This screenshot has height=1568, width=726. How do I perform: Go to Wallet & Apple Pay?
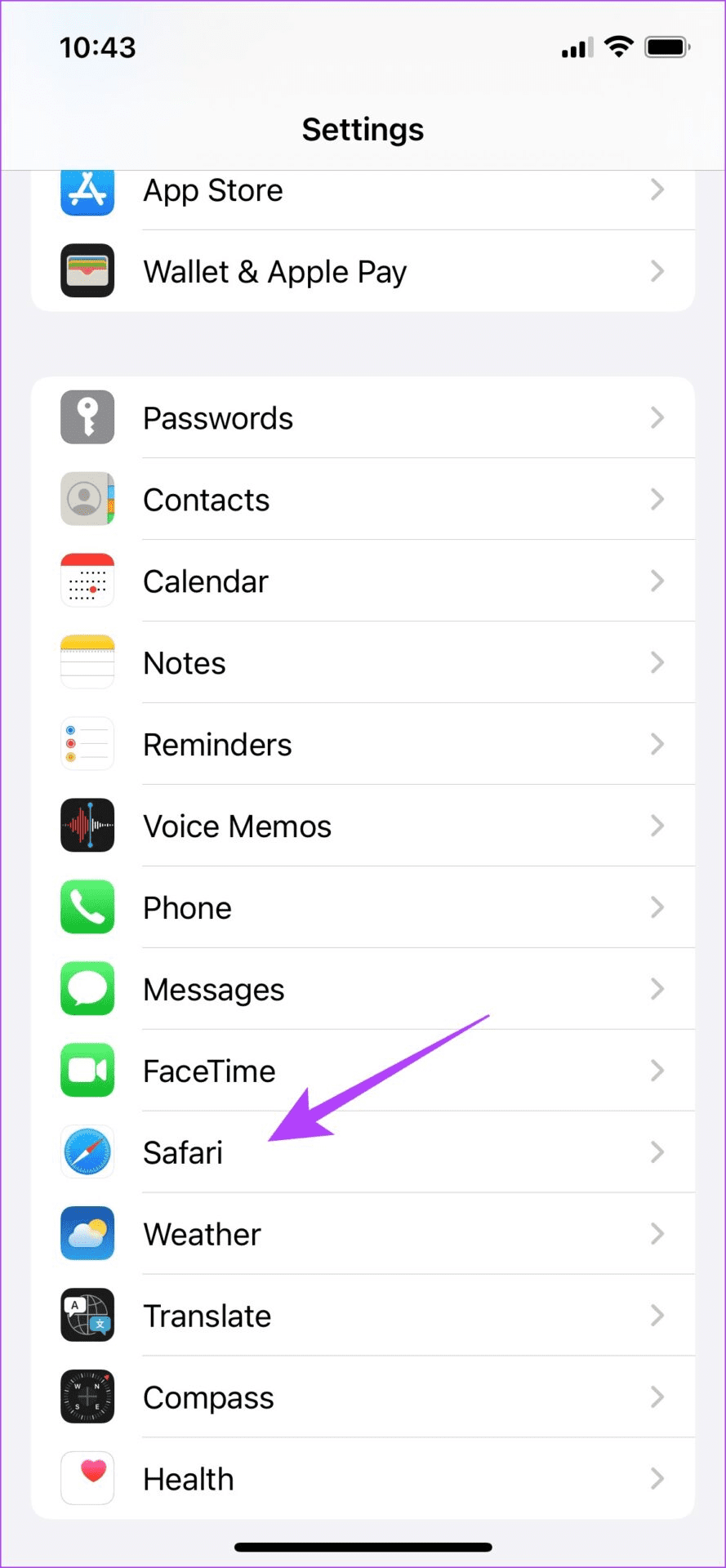[x=363, y=271]
